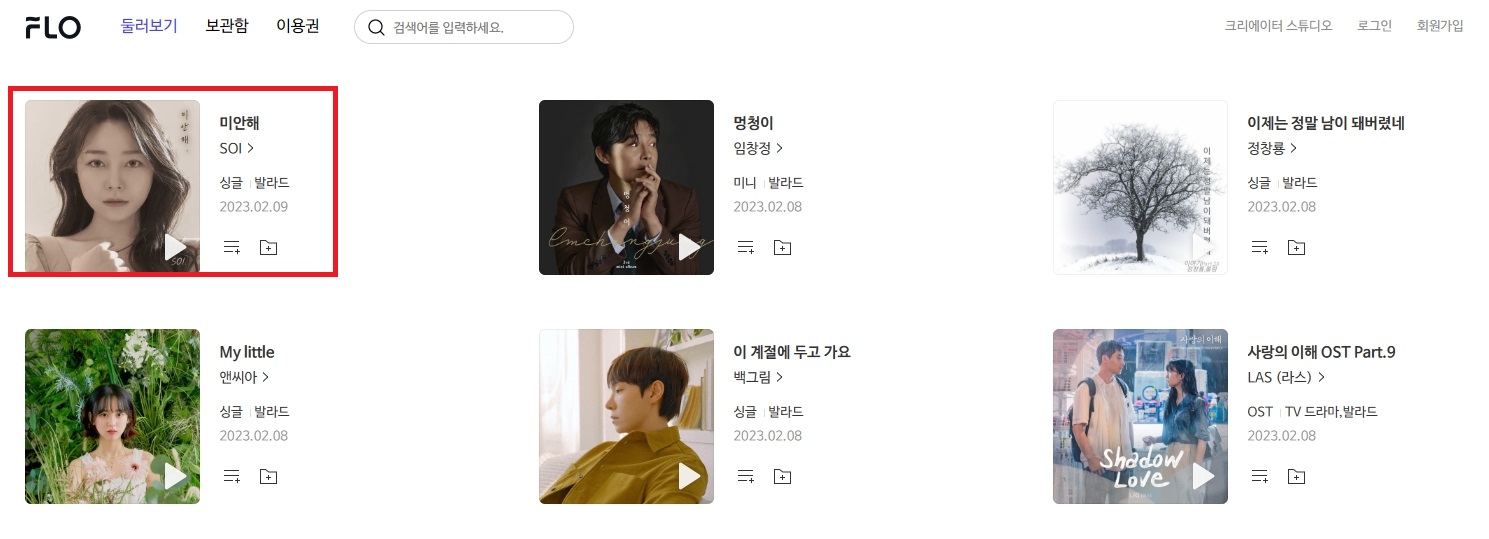Open 회원가입 sign-up link
This screenshot has height=539, width=1489.
1440,26
